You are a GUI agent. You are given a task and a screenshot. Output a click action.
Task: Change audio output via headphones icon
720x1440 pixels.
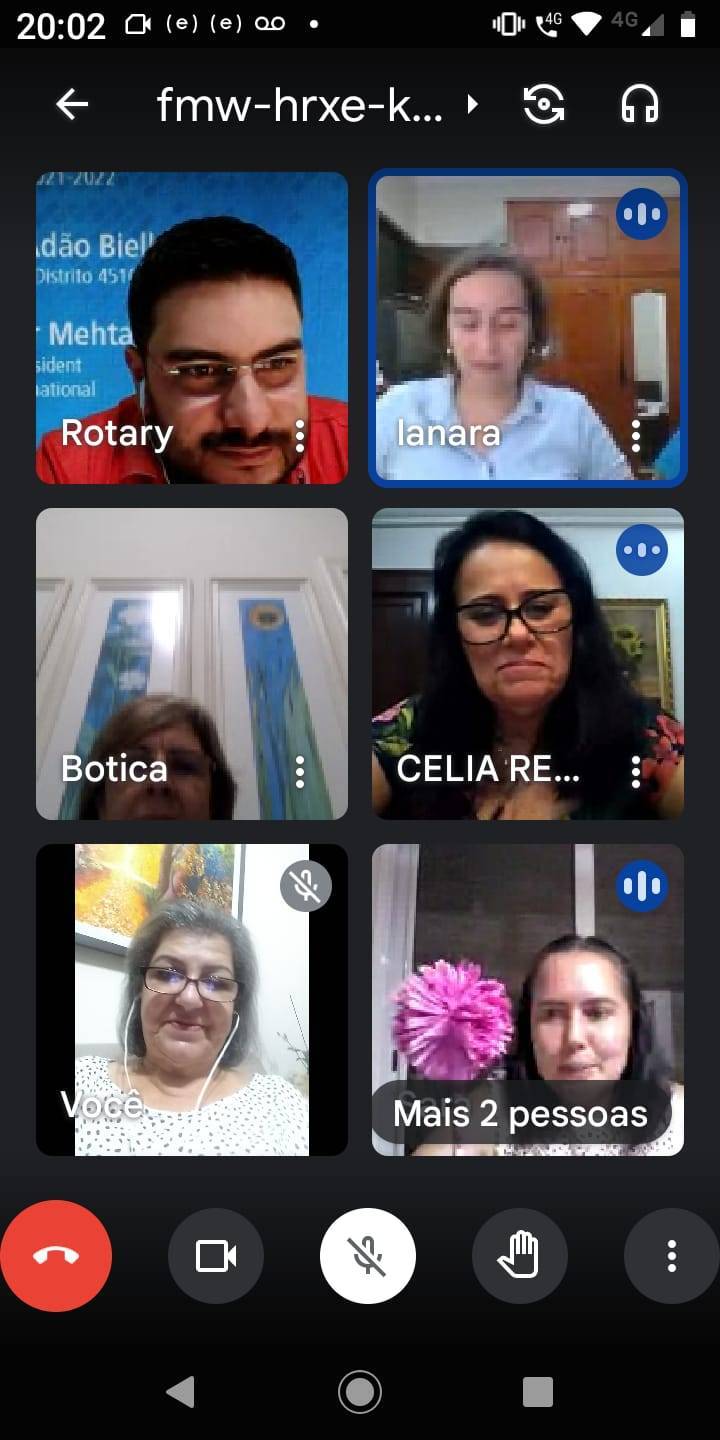click(640, 104)
